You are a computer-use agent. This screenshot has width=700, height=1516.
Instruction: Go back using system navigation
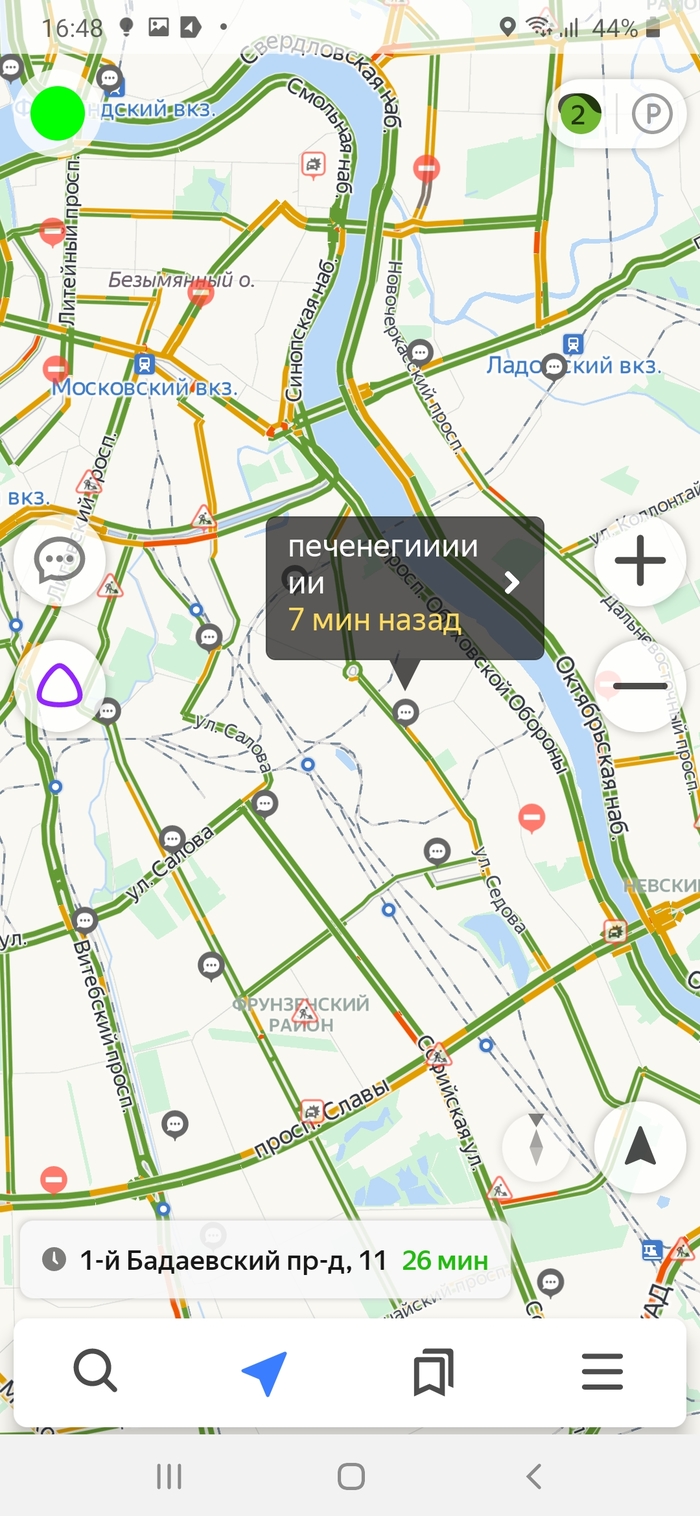tap(533, 1476)
